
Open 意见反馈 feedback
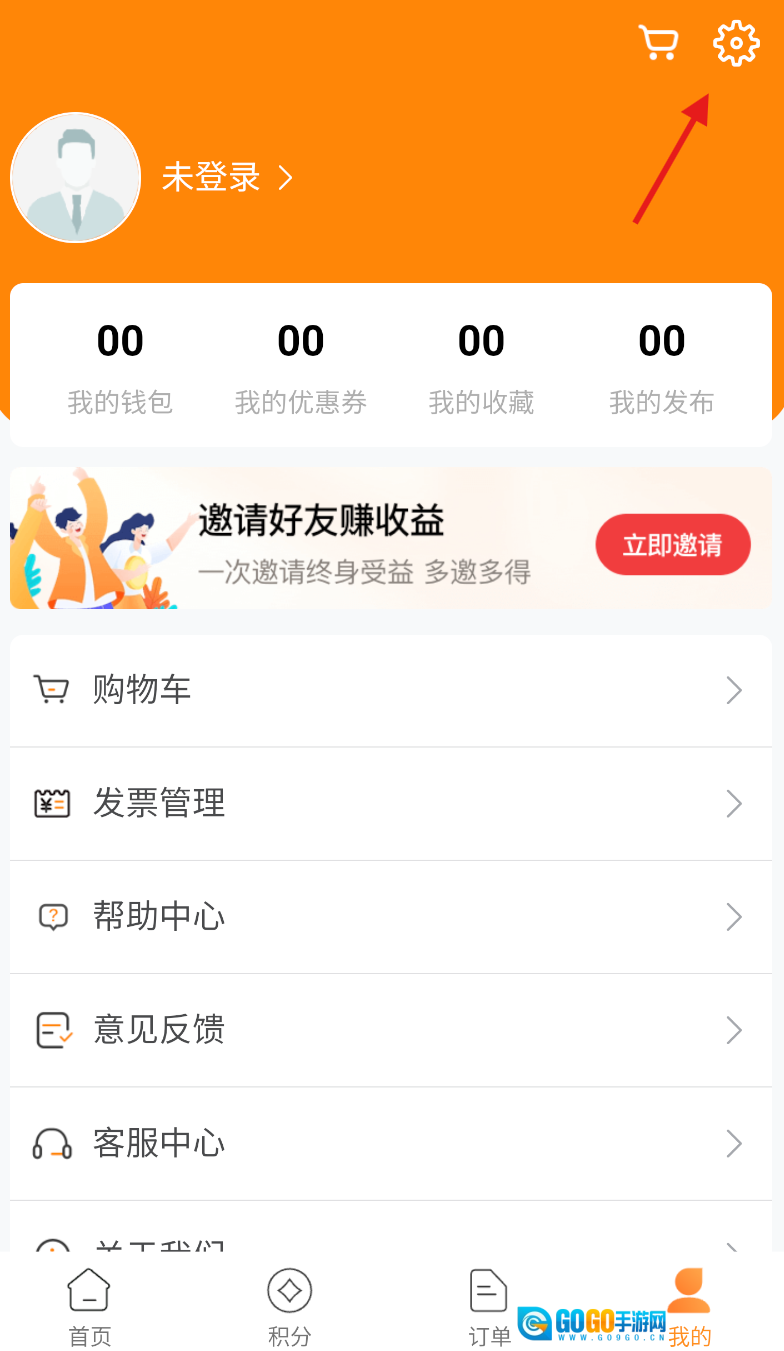coord(390,1030)
